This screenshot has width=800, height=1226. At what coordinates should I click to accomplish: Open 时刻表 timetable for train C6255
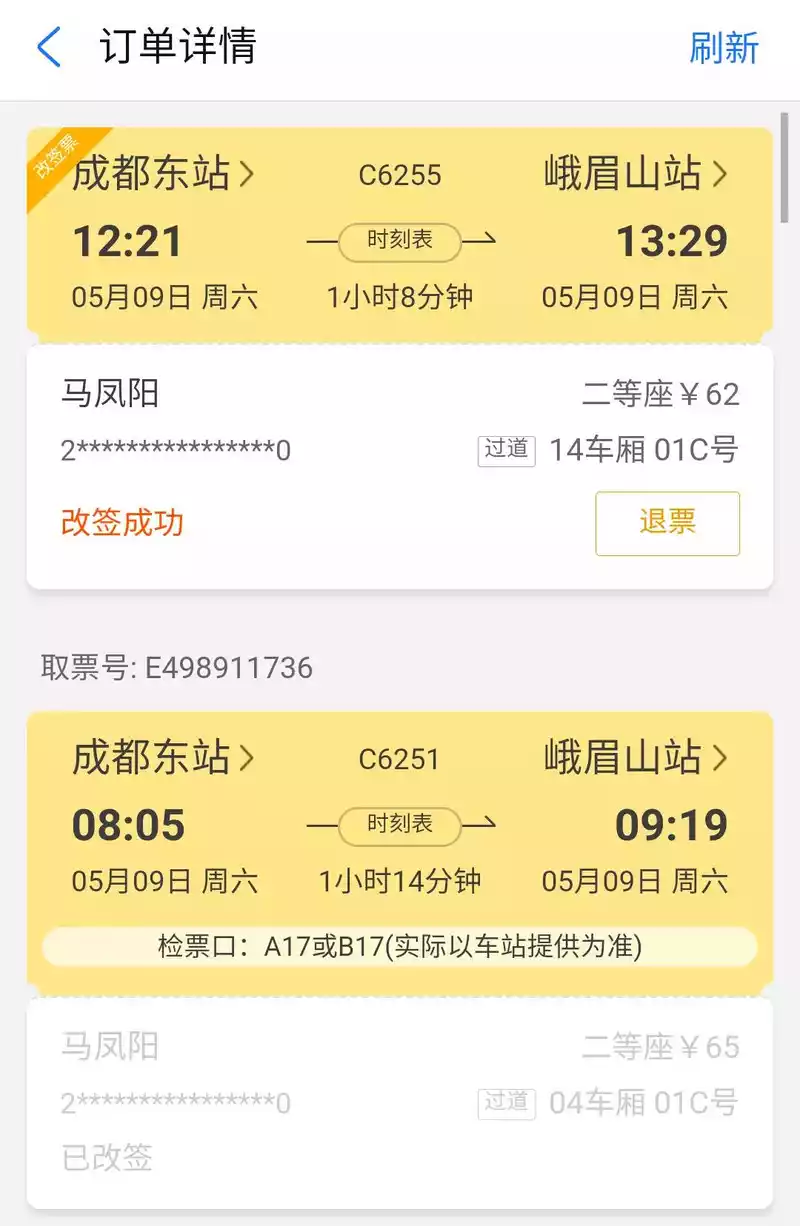pyautogui.click(x=400, y=241)
